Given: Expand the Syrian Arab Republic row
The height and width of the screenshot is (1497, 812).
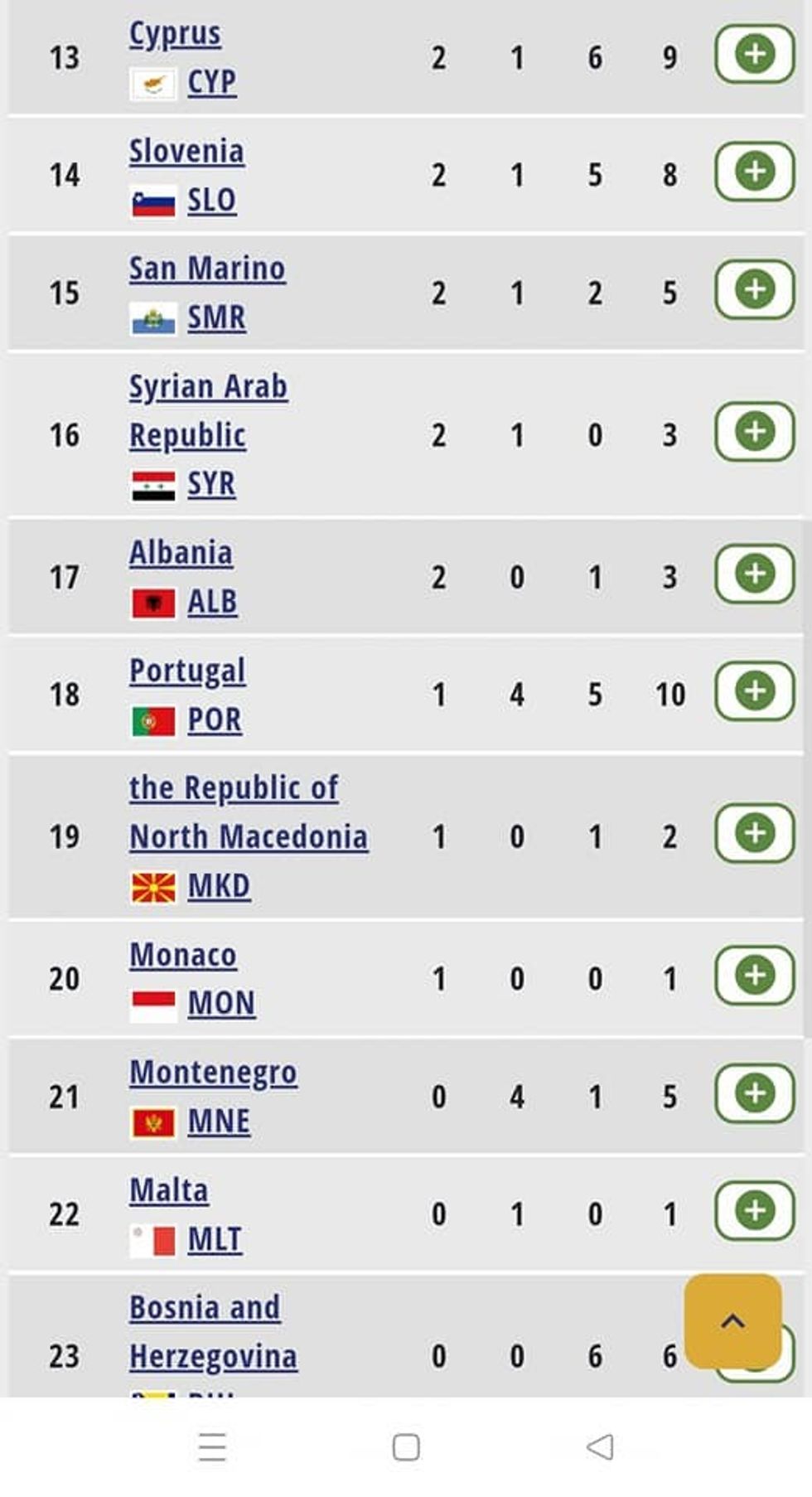Looking at the screenshot, I should click(754, 431).
